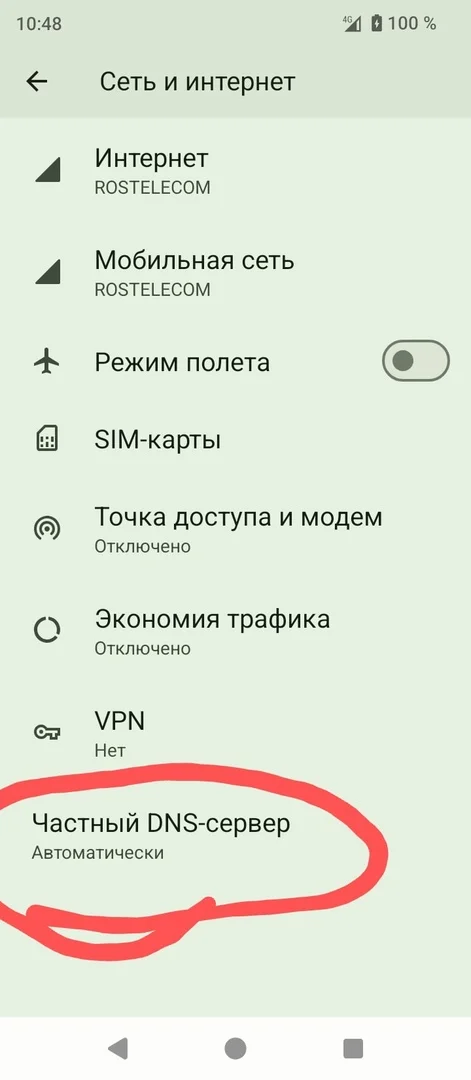The image size is (471, 1080).
Task: Open Точка доступа и модем
Action: tap(236, 530)
